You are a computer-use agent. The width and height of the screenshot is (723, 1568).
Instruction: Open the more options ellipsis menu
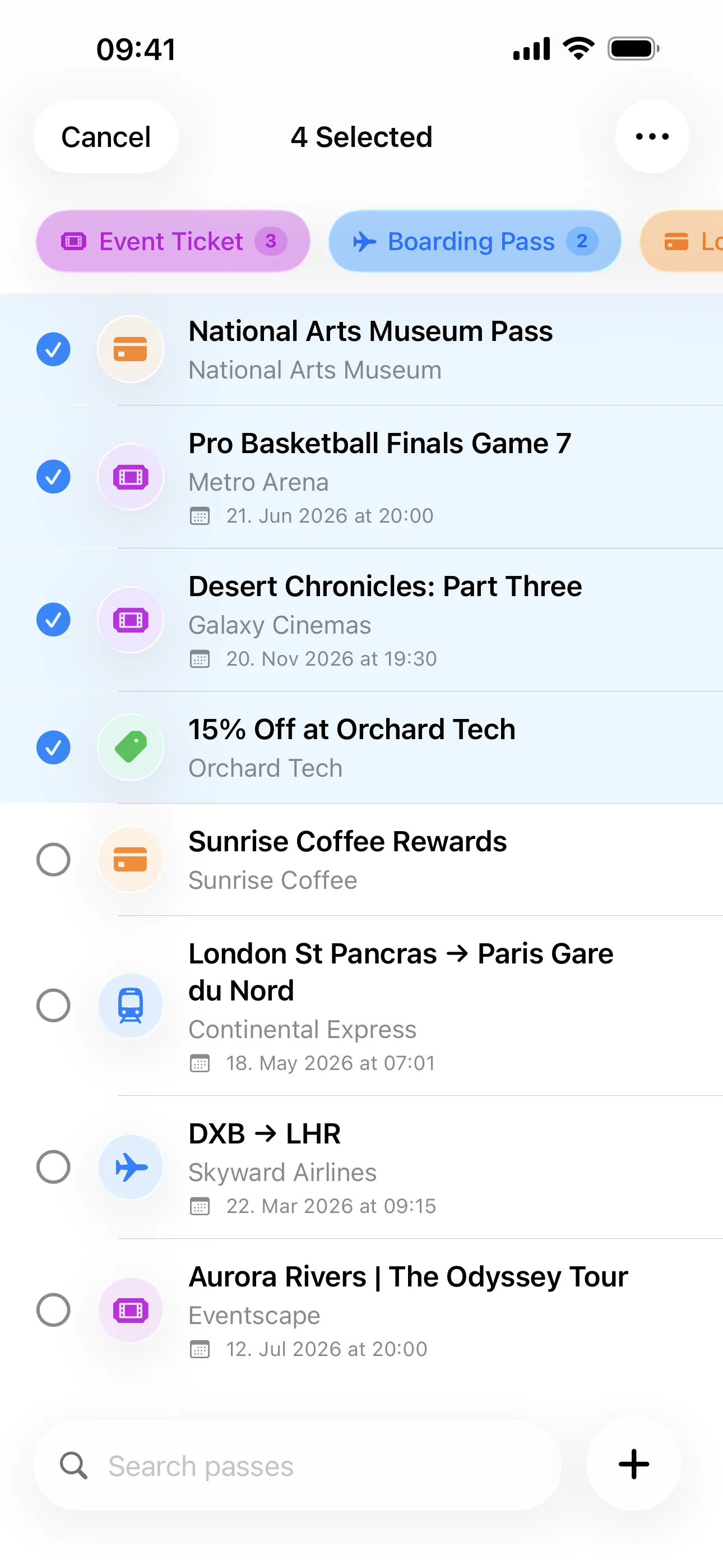(x=651, y=136)
